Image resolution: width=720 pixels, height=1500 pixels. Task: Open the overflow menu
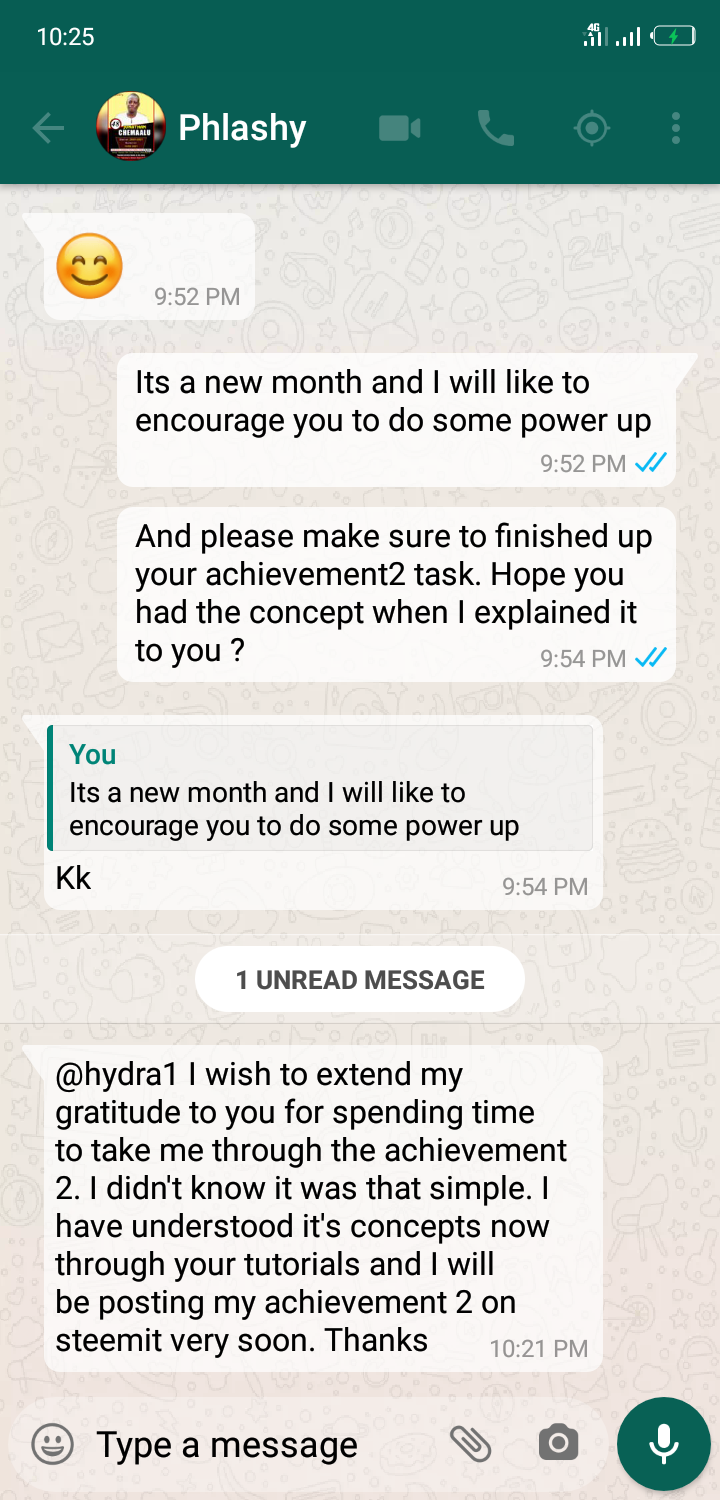coord(676,128)
